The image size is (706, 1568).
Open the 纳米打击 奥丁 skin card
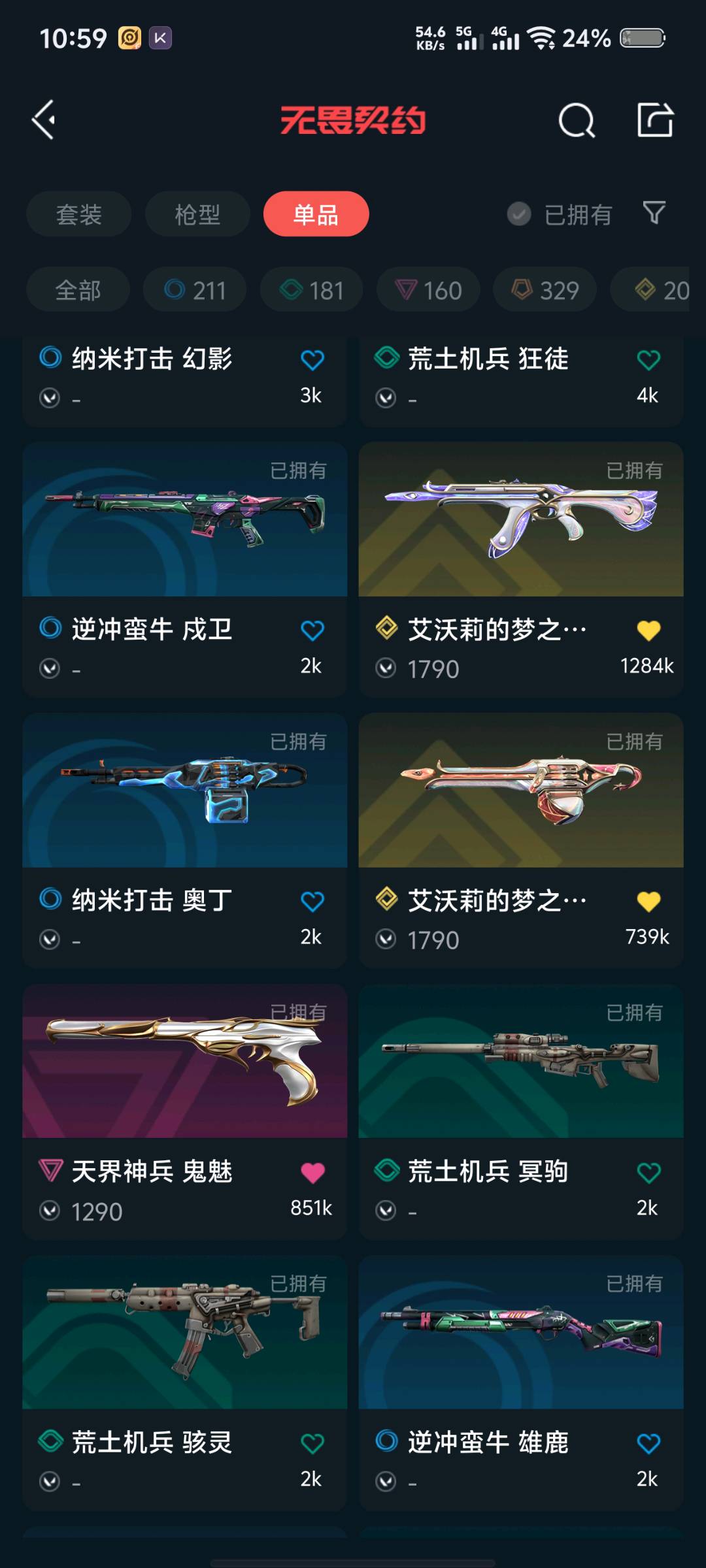tap(184, 840)
